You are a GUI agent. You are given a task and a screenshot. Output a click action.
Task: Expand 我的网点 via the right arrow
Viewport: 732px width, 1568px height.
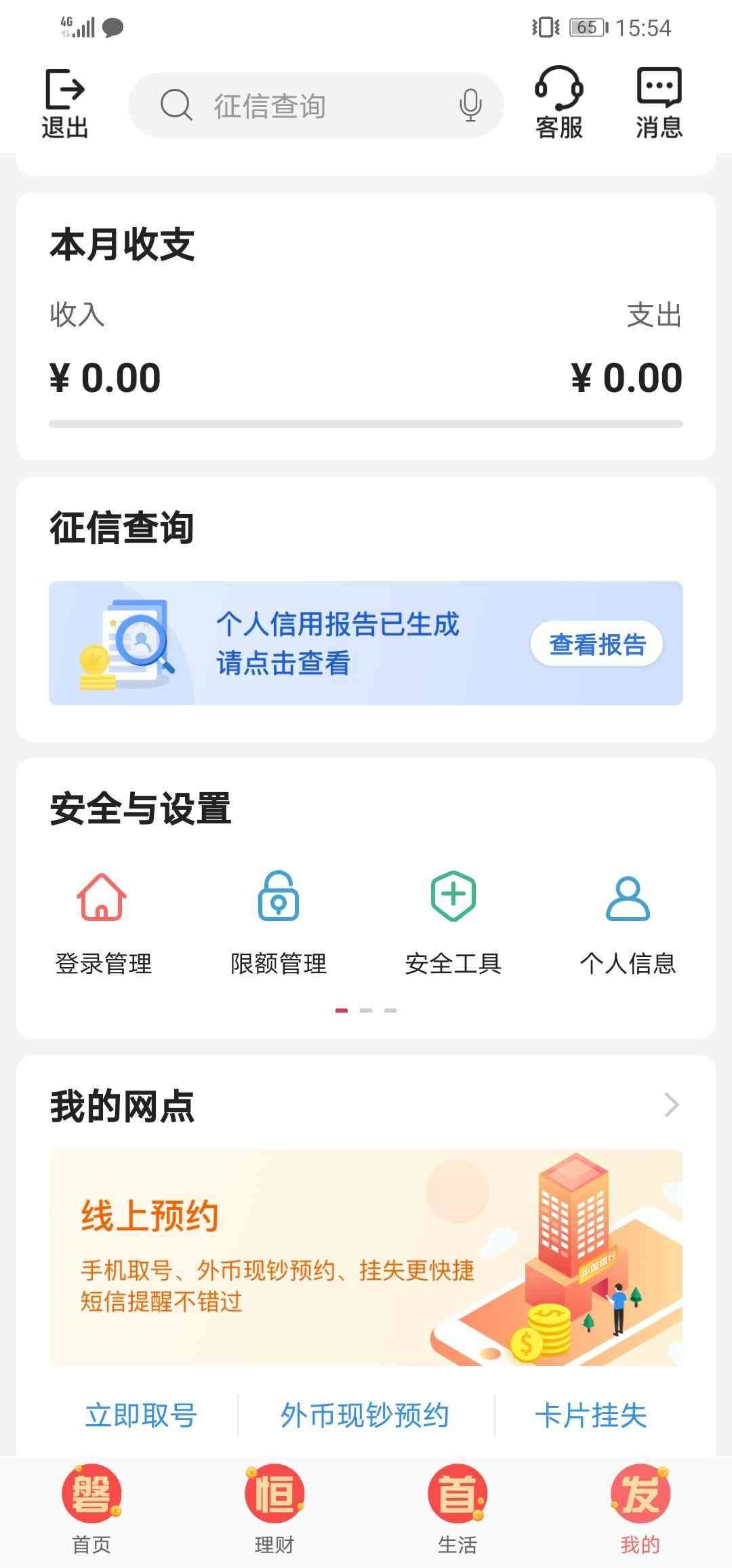pos(670,1103)
